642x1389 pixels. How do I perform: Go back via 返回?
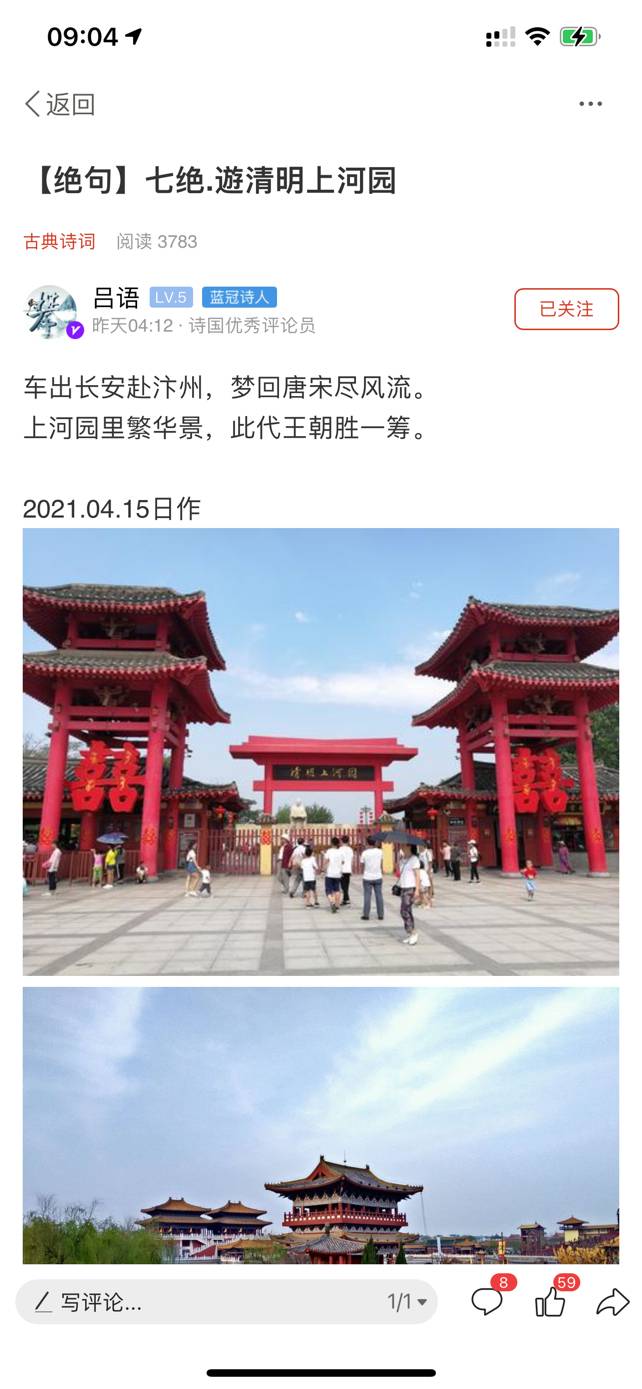[x=60, y=104]
